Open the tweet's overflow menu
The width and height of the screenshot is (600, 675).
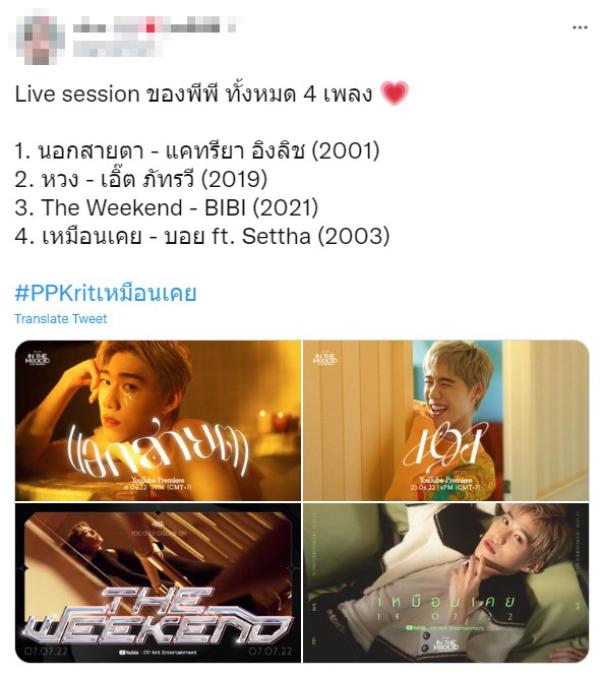[x=579, y=27]
